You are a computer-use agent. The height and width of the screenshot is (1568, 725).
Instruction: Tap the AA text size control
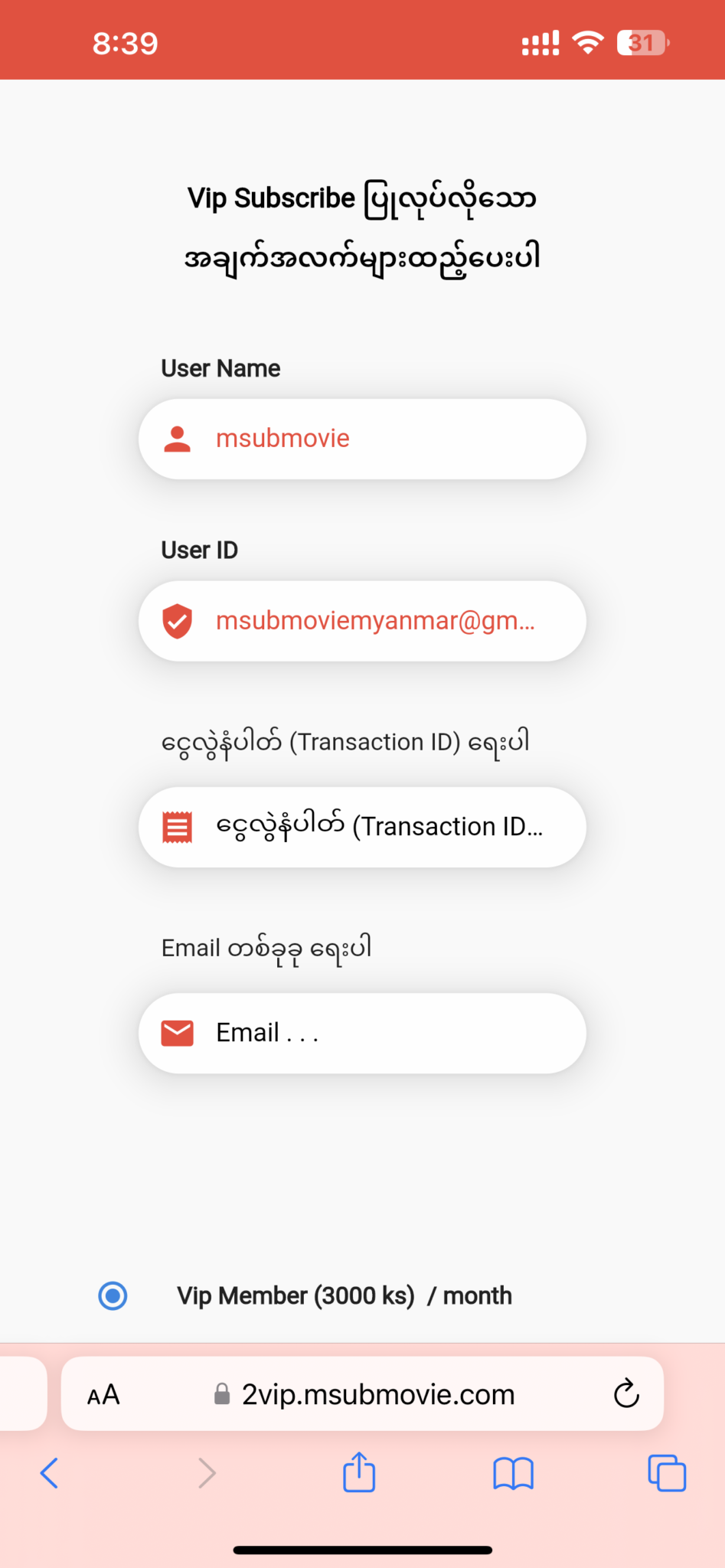coord(103,1393)
